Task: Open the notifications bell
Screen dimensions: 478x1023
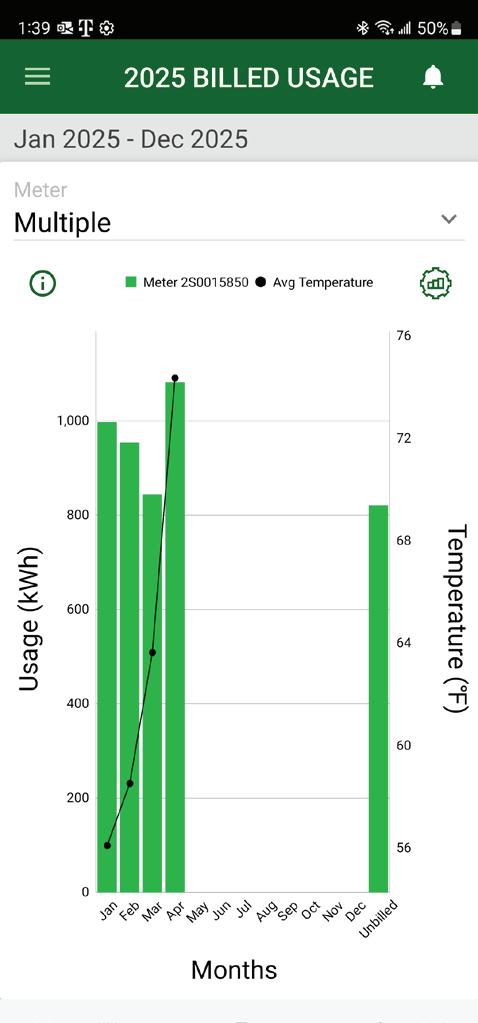Action: pyautogui.click(x=433, y=77)
